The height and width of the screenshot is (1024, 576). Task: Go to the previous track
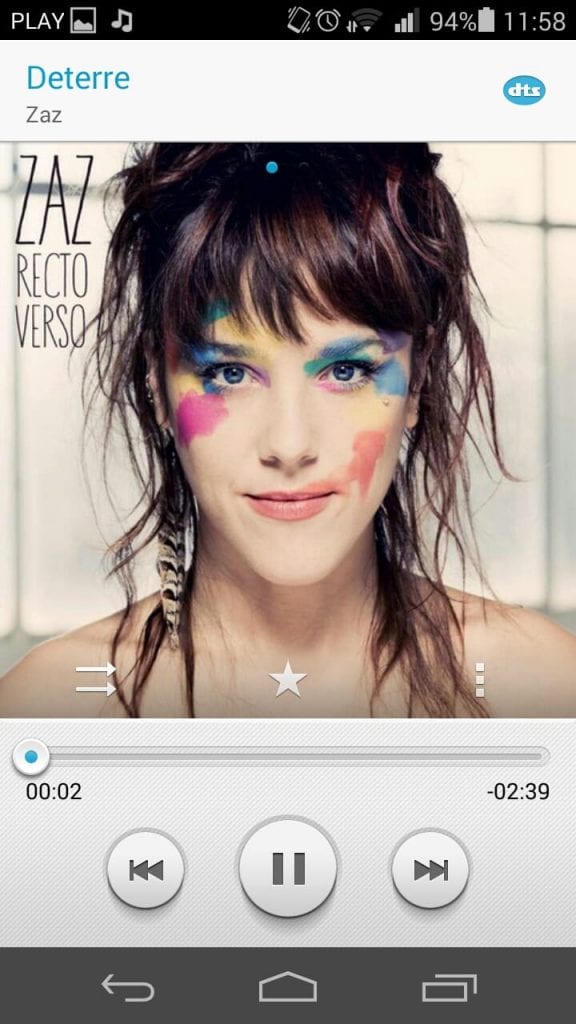(x=146, y=870)
